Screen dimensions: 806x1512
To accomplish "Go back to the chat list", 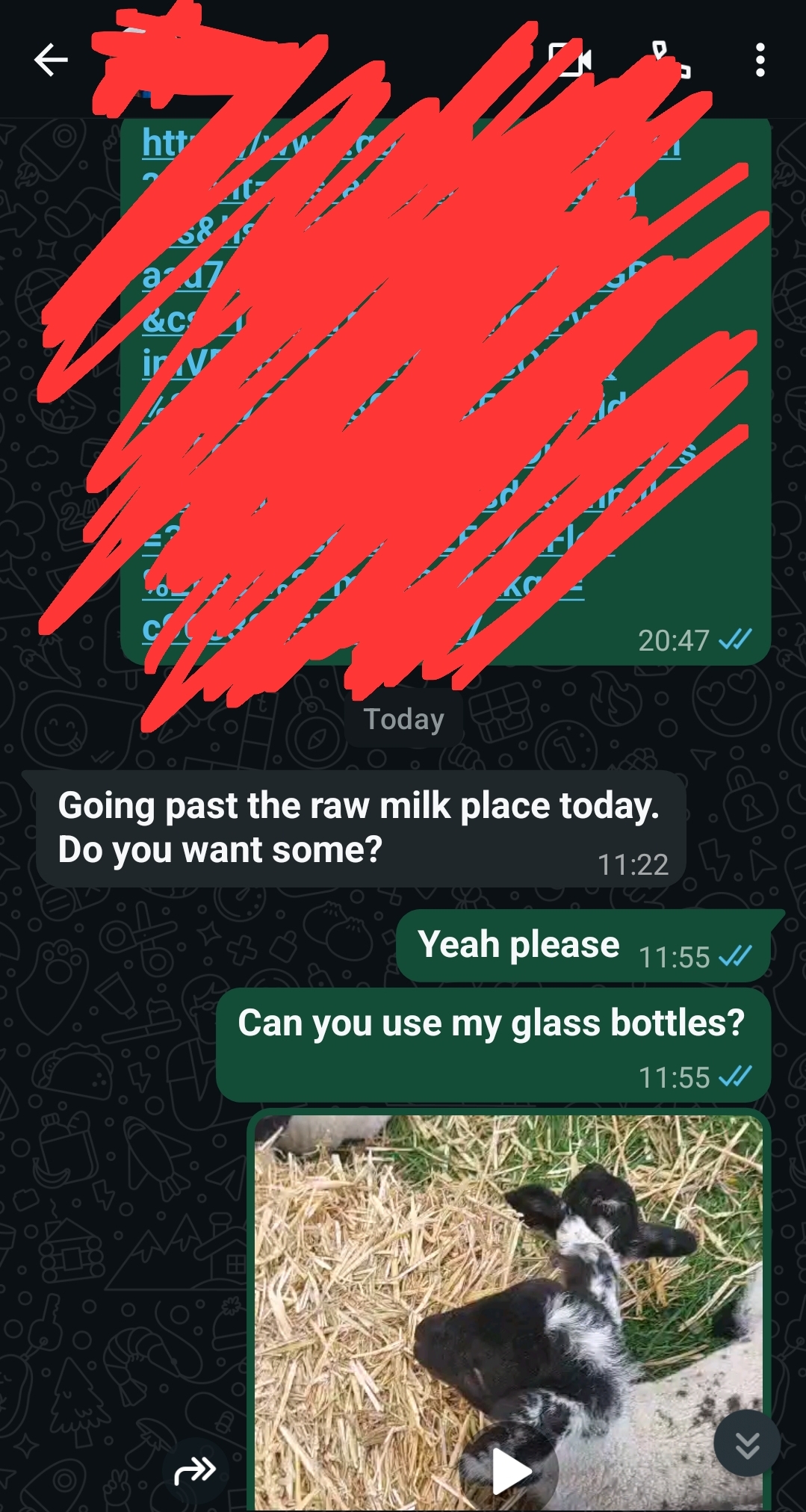I will (x=51, y=60).
